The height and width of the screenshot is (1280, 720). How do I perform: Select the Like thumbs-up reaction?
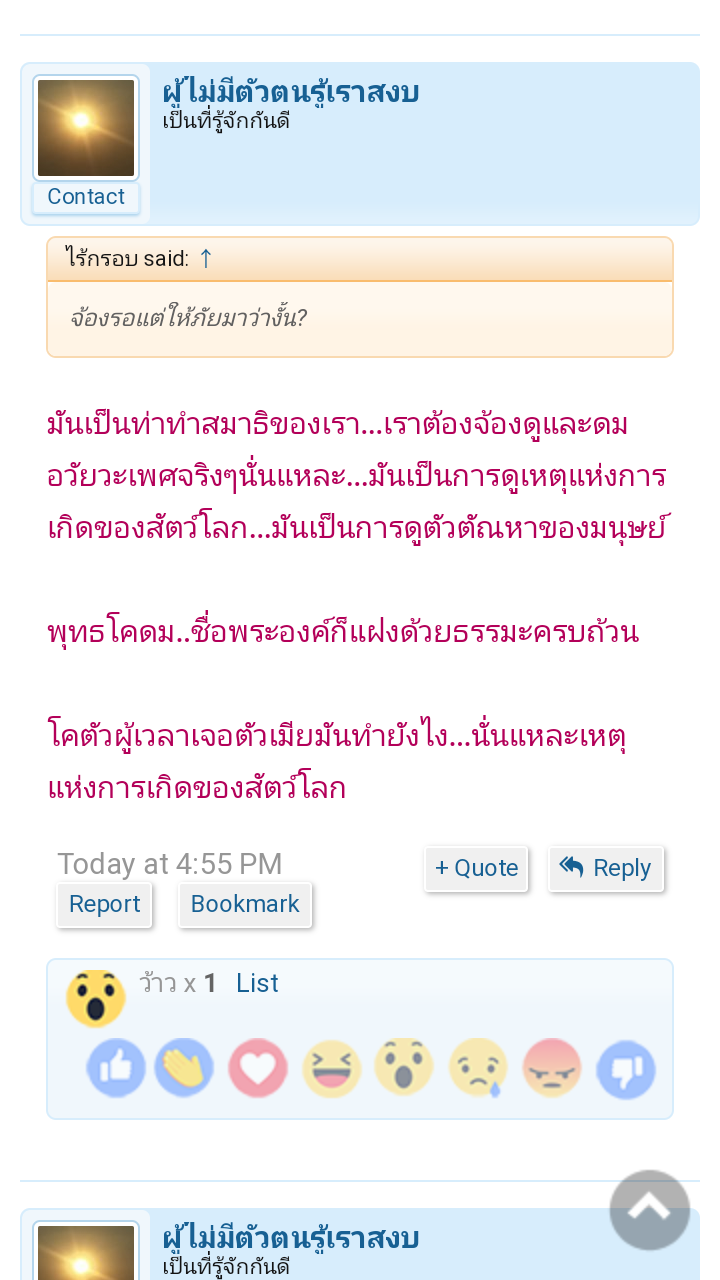tap(116, 1068)
